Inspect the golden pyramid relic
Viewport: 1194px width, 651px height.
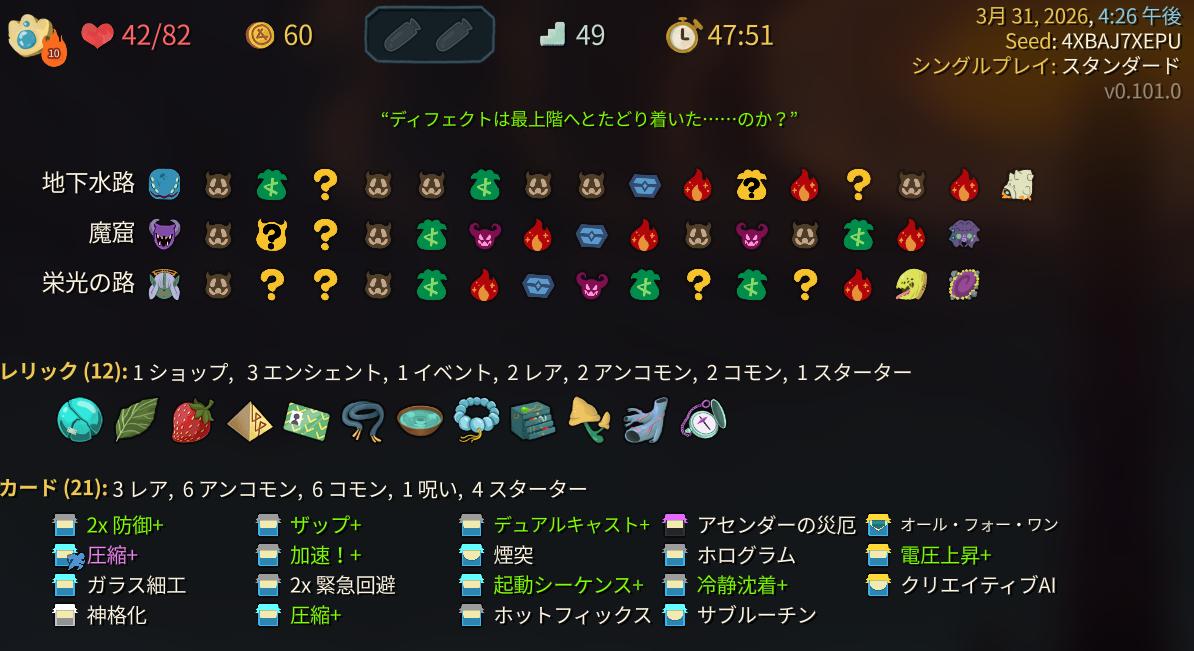tap(249, 421)
